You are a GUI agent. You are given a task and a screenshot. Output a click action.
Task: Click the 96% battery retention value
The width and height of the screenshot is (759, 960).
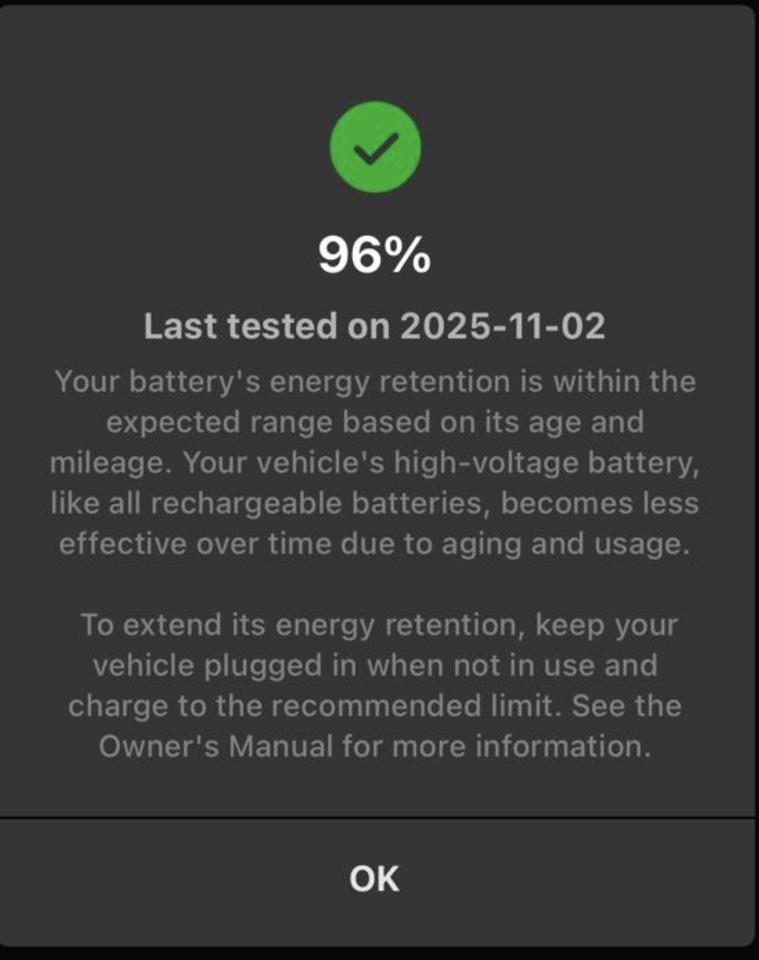(x=377, y=256)
